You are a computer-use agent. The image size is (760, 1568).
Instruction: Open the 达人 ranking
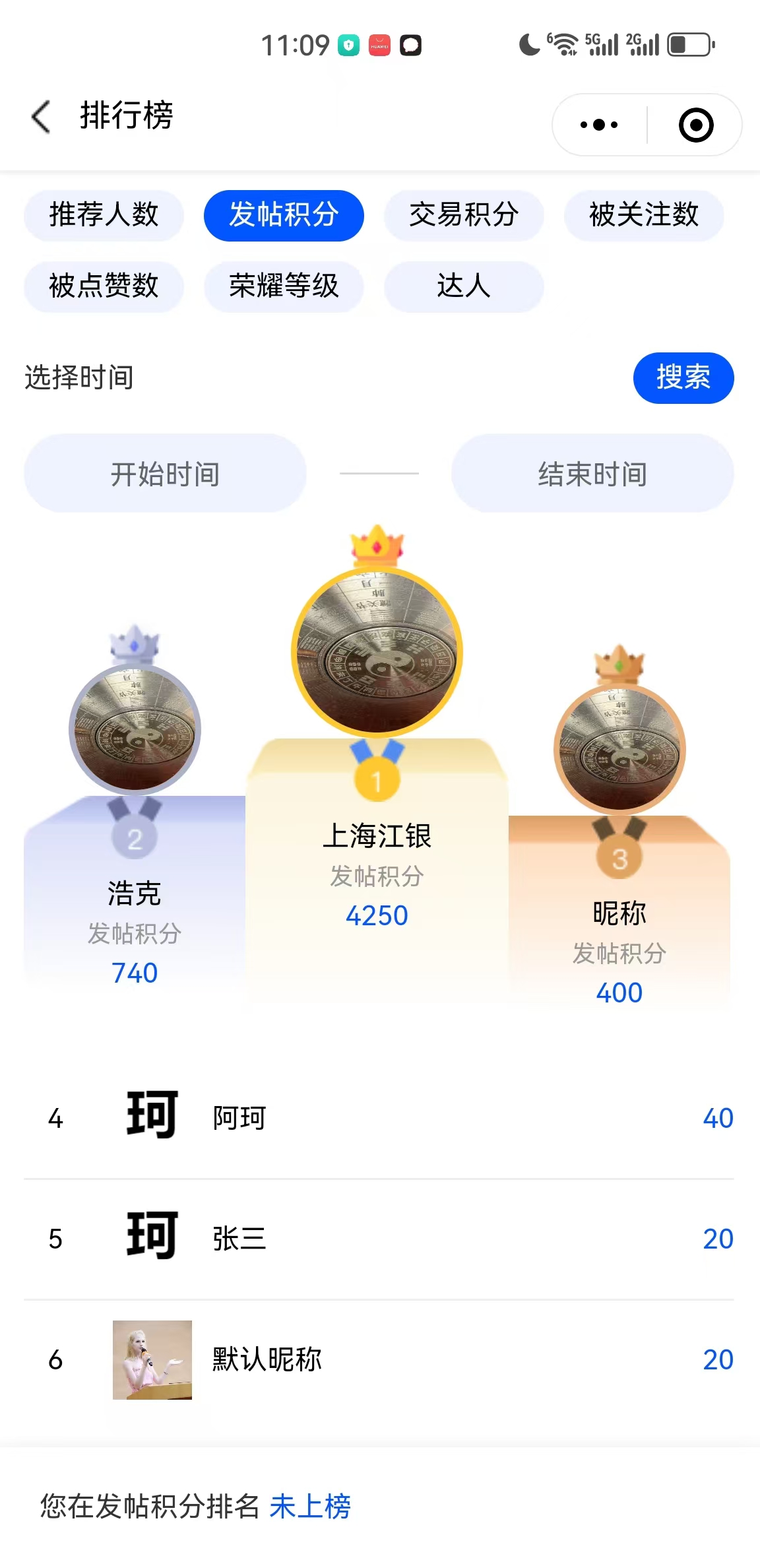click(x=464, y=286)
